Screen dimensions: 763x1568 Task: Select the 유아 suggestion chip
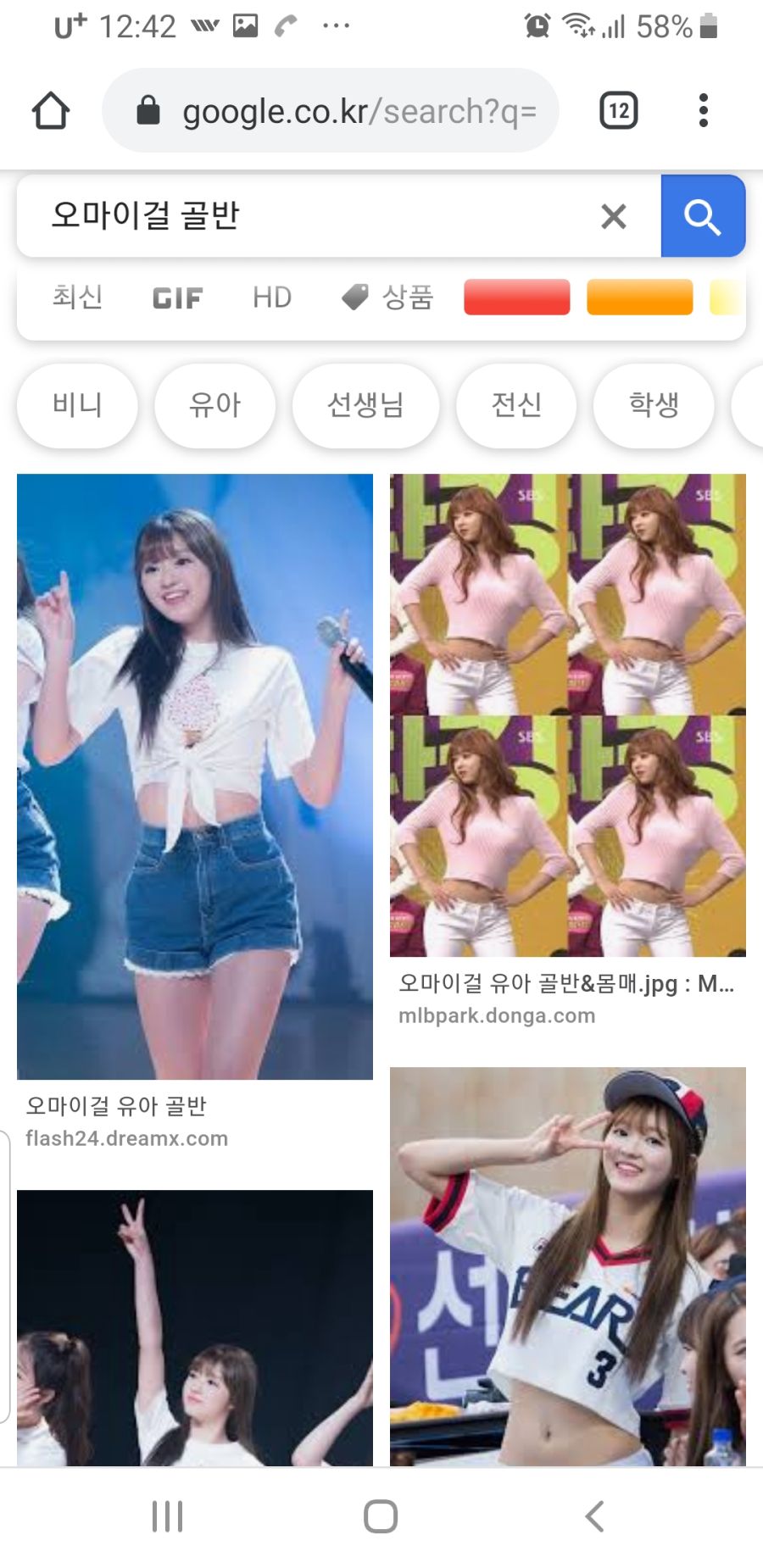(x=214, y=405)
